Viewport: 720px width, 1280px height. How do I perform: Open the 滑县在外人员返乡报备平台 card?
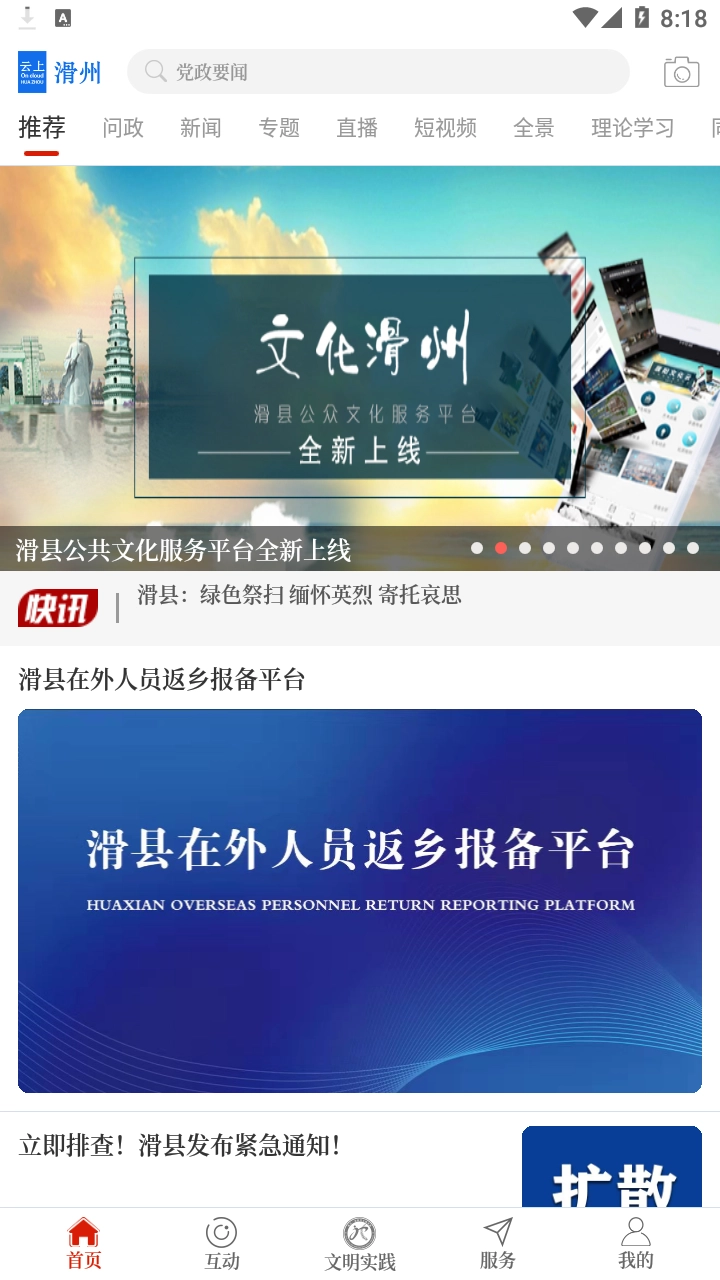(360, 900)
